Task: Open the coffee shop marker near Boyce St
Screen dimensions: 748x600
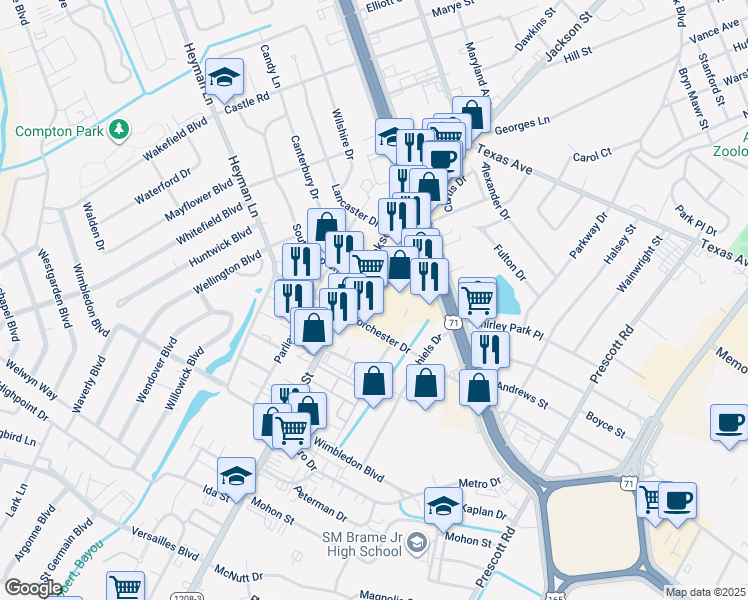Action: pyautogui.click(x=729, y=421)
